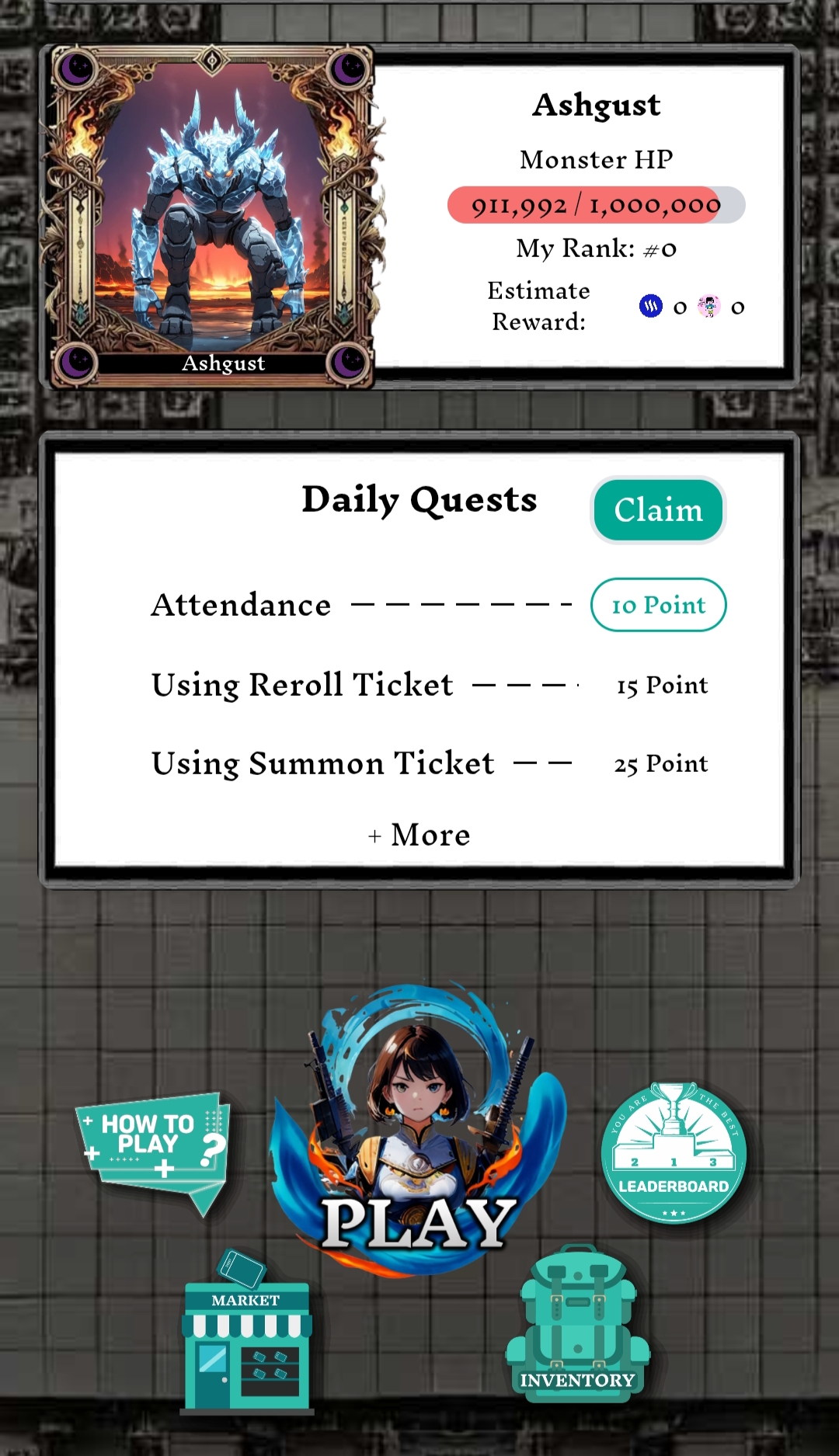Tap the 10 Point attendance button

coord(658,605)
